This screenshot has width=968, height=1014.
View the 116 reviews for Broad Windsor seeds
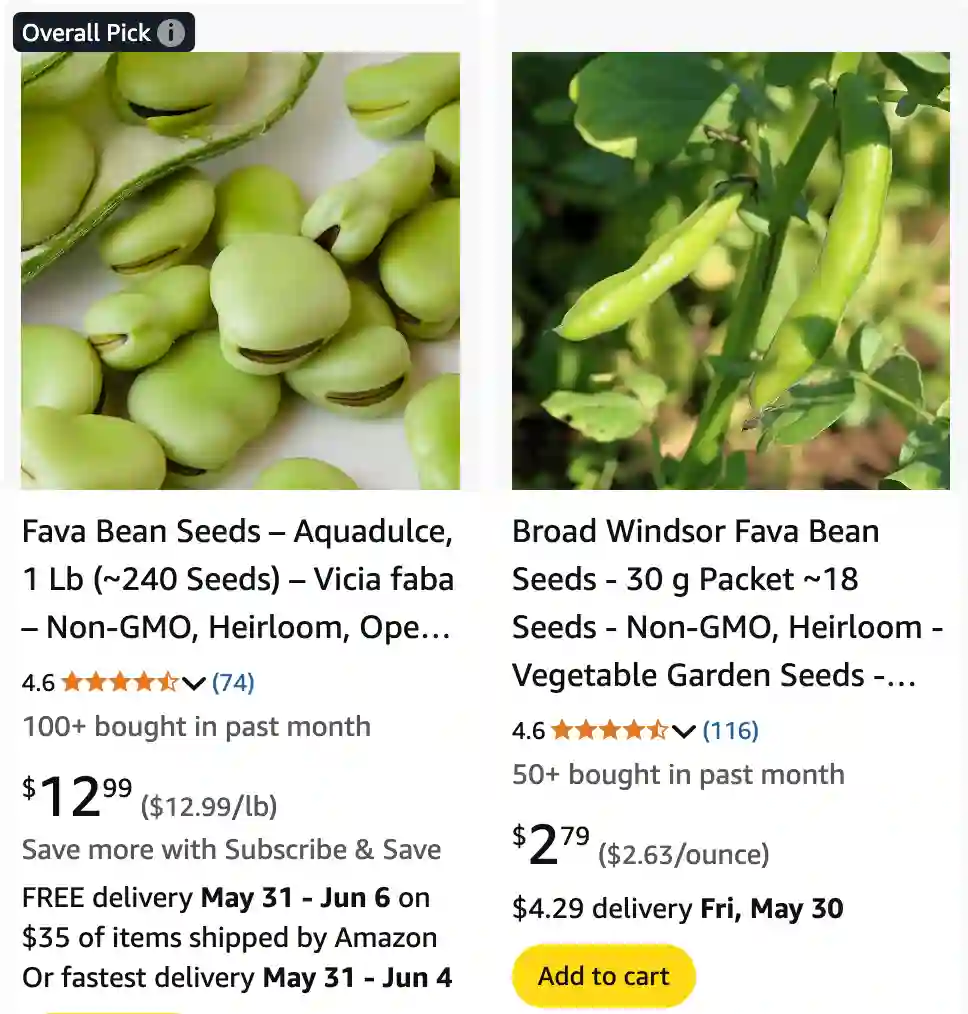tap(730, 731)
